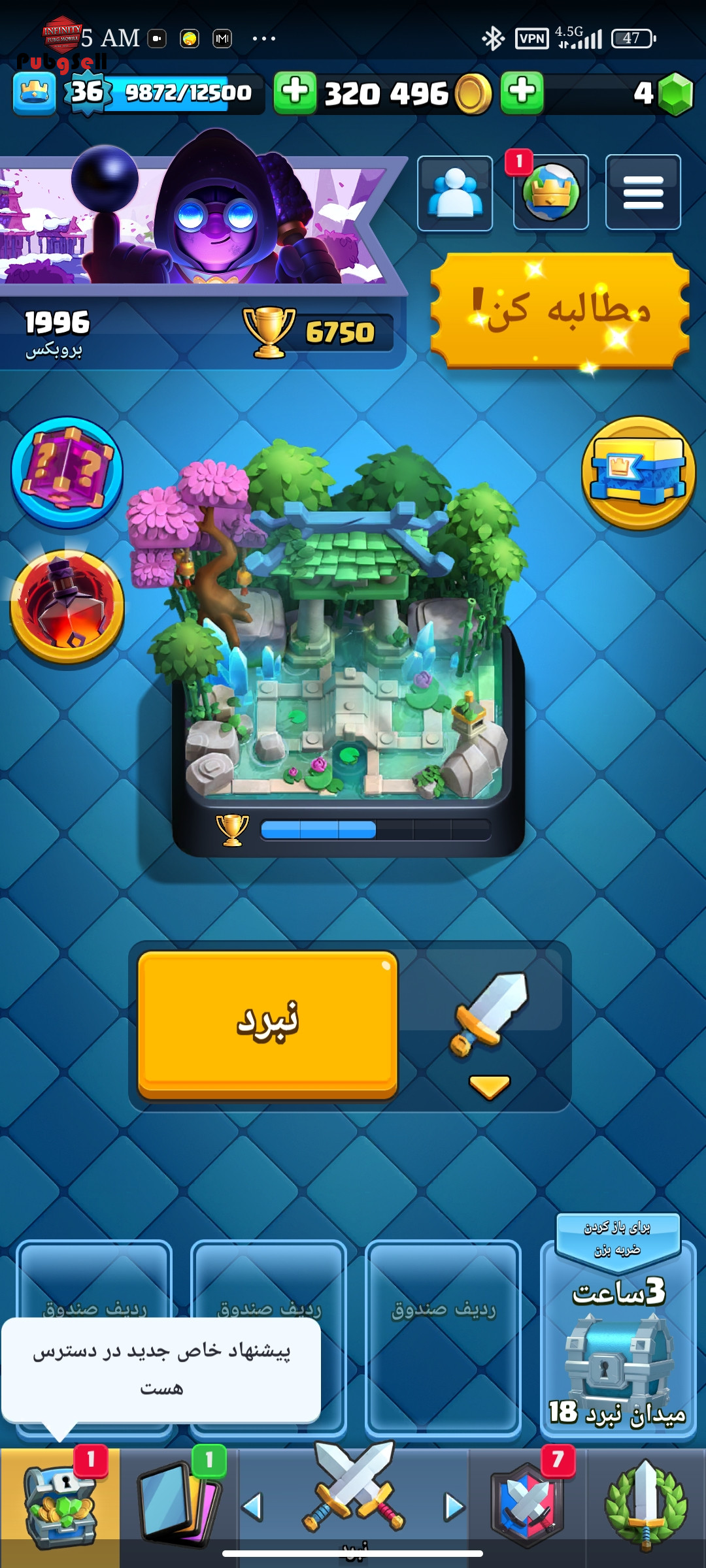Add gold with the plus button
This screenshot has width=706, height=1568.
295,93
